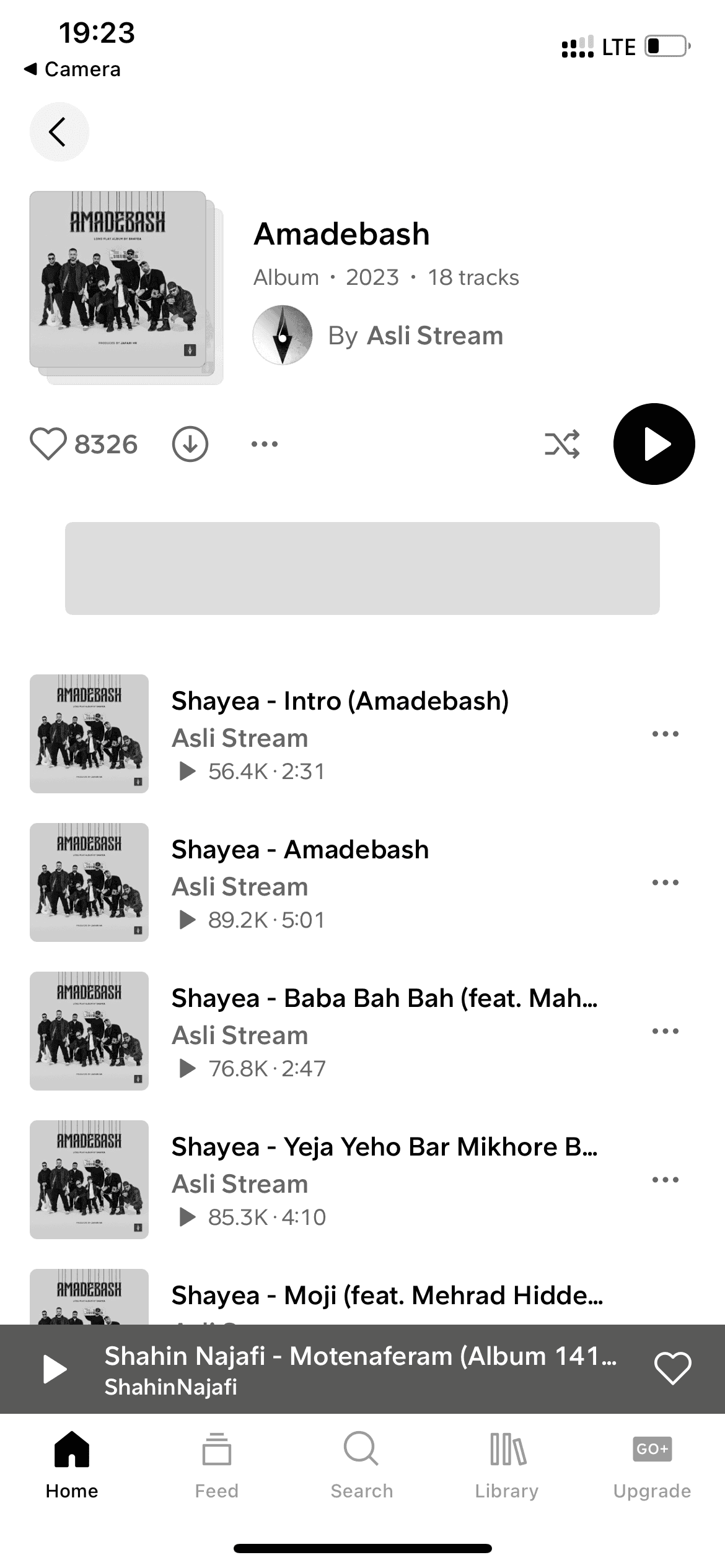Viewport: 725px width, 1568px height.
Task: Play the album with the black button
Action: pos(654,444)
